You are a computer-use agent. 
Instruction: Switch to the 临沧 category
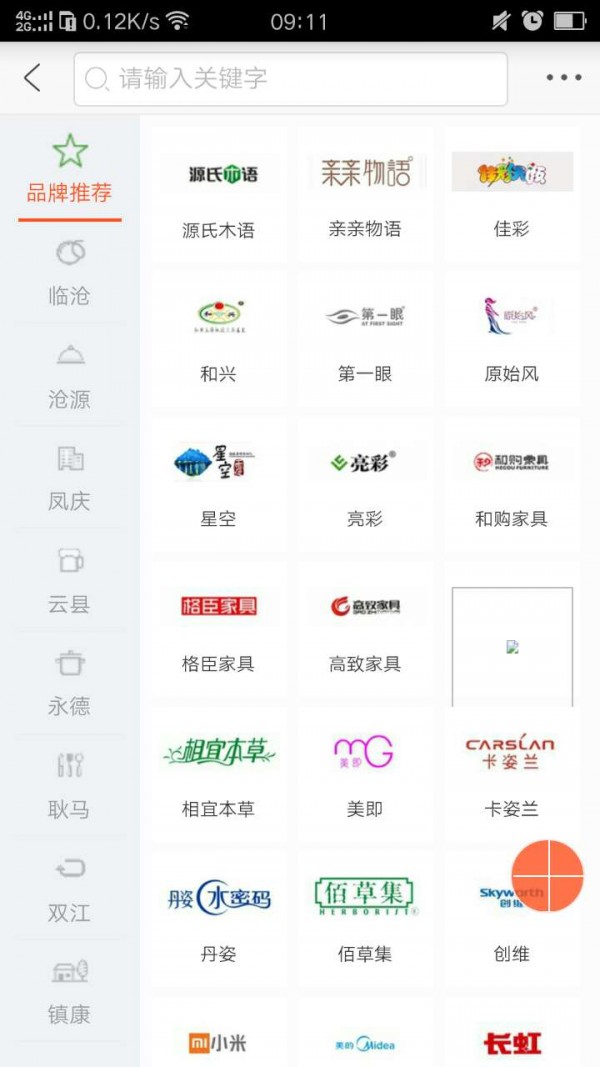(69, 272)
